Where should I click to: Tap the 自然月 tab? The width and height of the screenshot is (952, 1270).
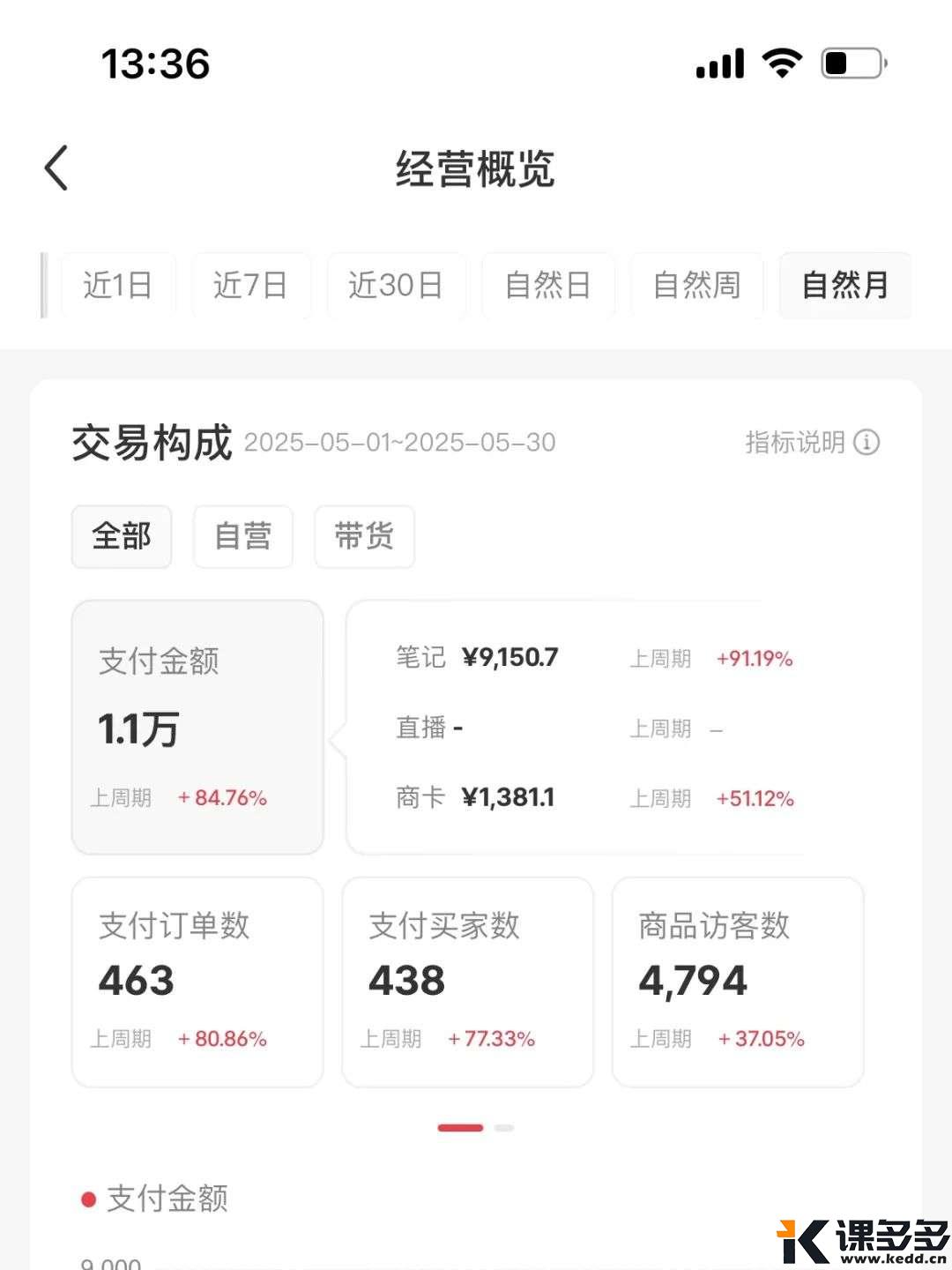[x=844, y=285]
